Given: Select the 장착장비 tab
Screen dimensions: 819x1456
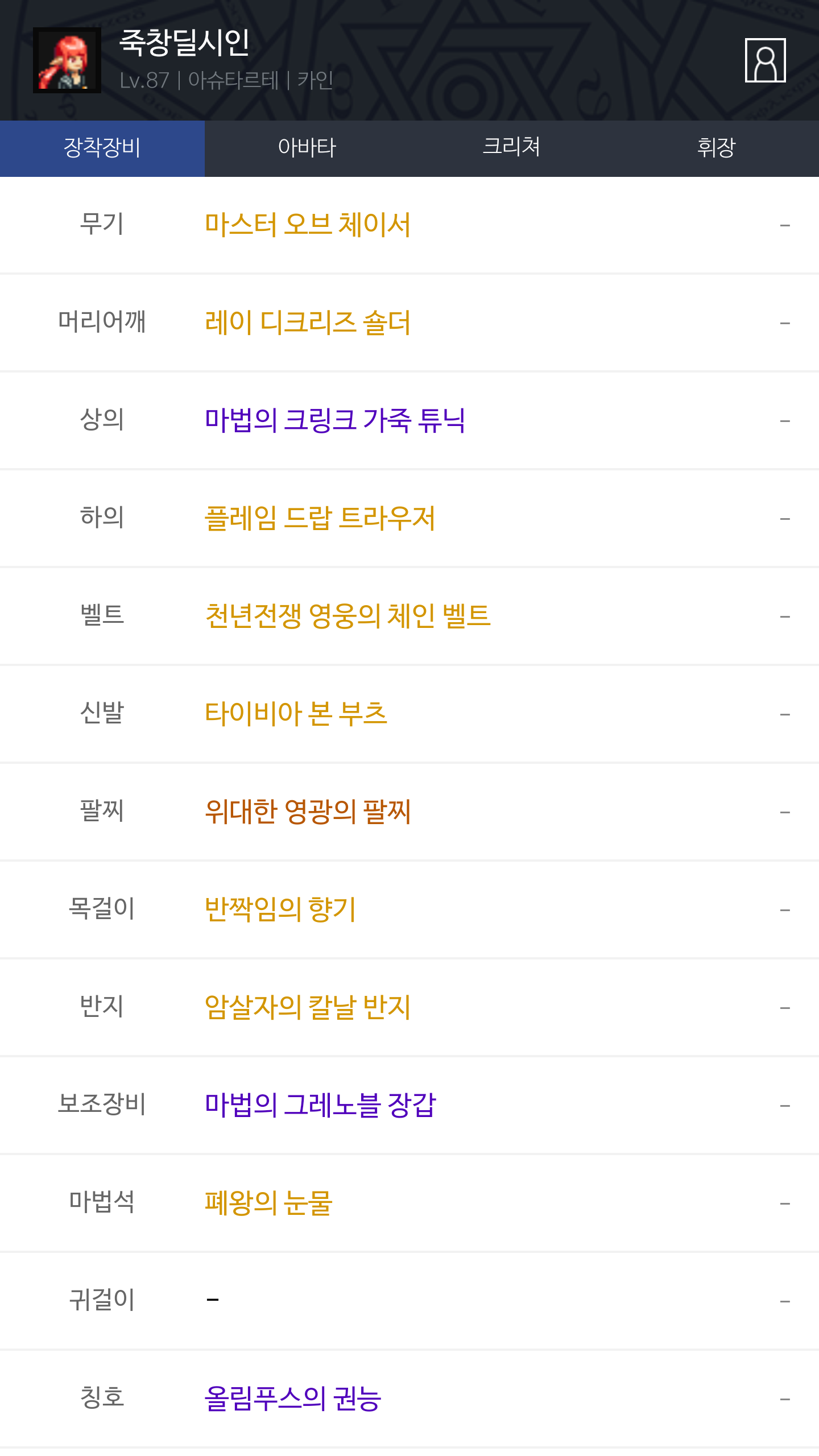Looking at the screenshot, I should click(102, 148).
